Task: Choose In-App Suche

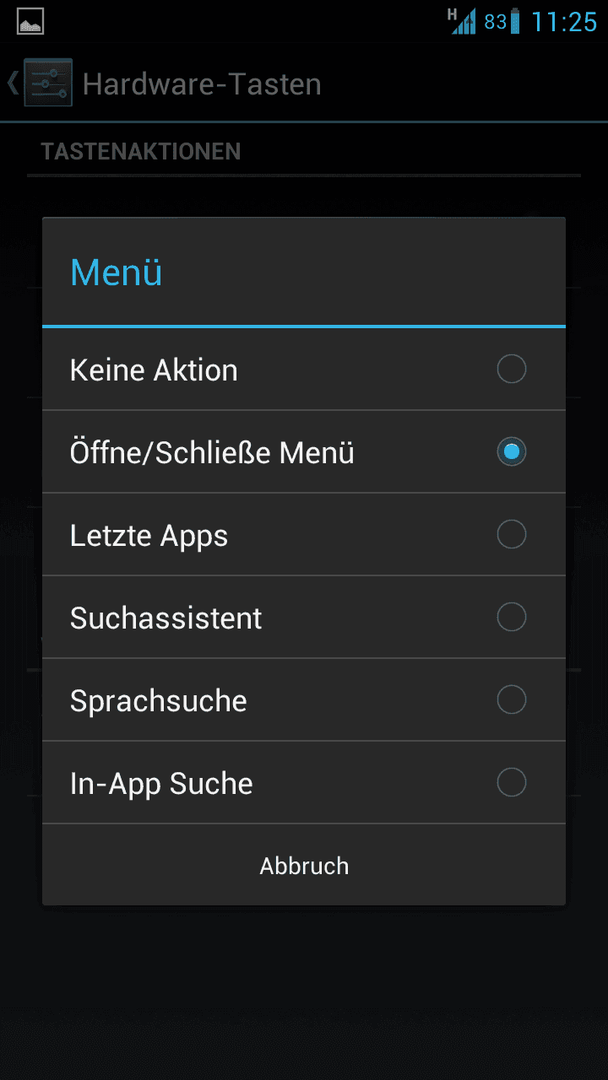Action: [303, 782]
